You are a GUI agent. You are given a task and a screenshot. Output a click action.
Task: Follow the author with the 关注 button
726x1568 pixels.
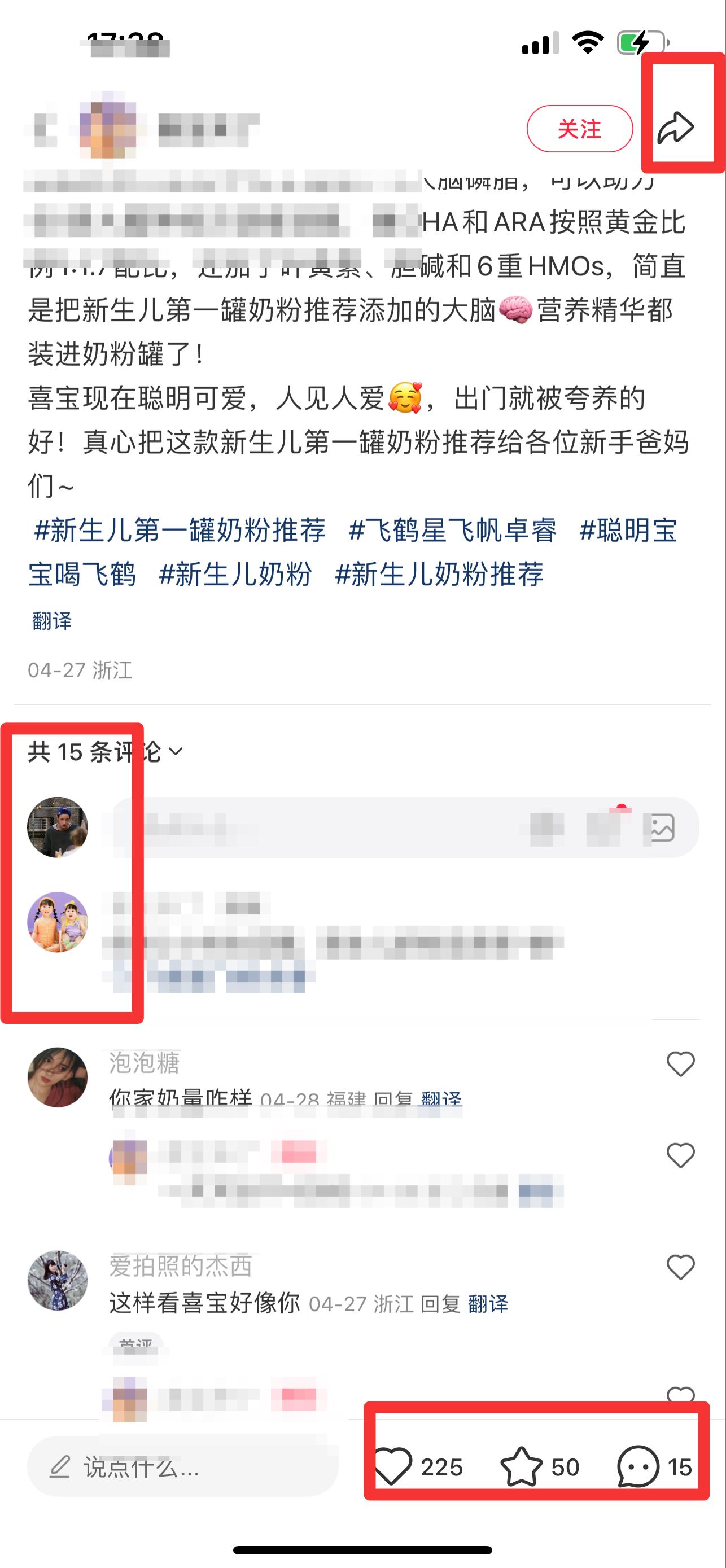[579, 129]
